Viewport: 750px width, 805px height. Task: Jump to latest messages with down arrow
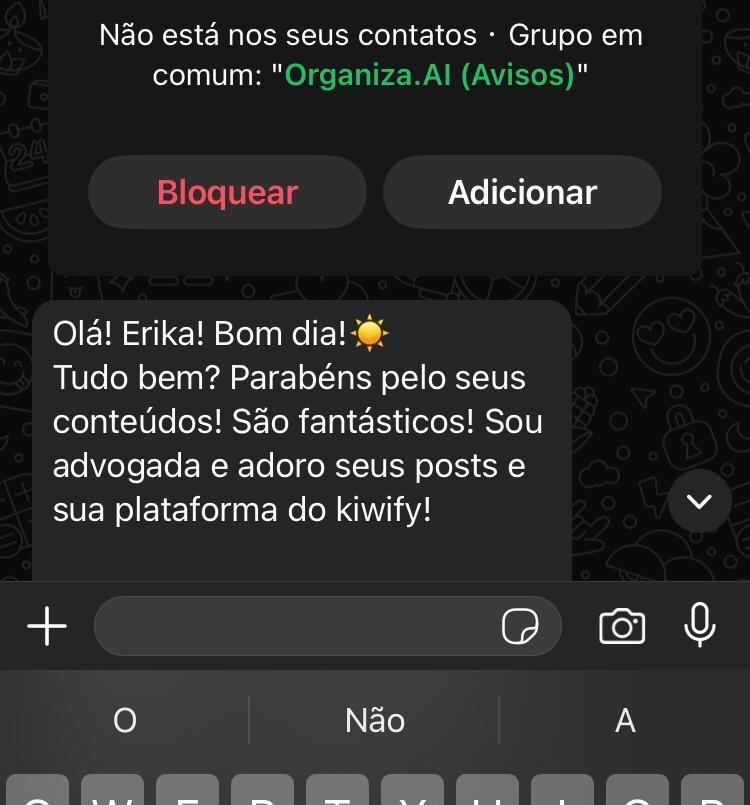(x=700, y=501)
